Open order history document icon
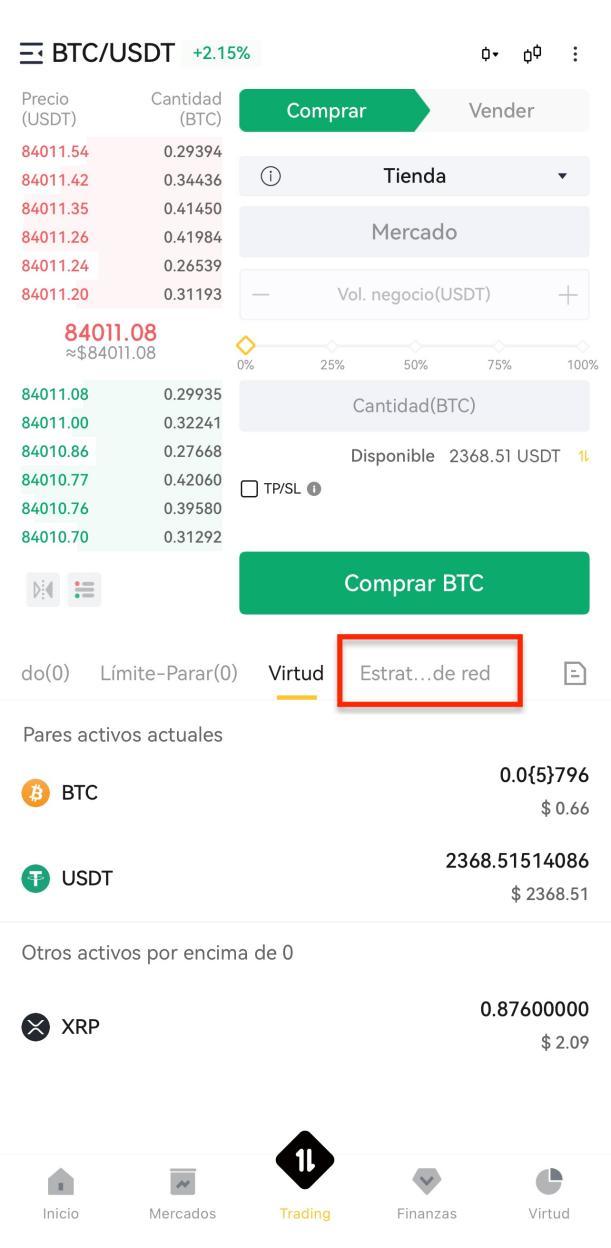 (575, 674)
